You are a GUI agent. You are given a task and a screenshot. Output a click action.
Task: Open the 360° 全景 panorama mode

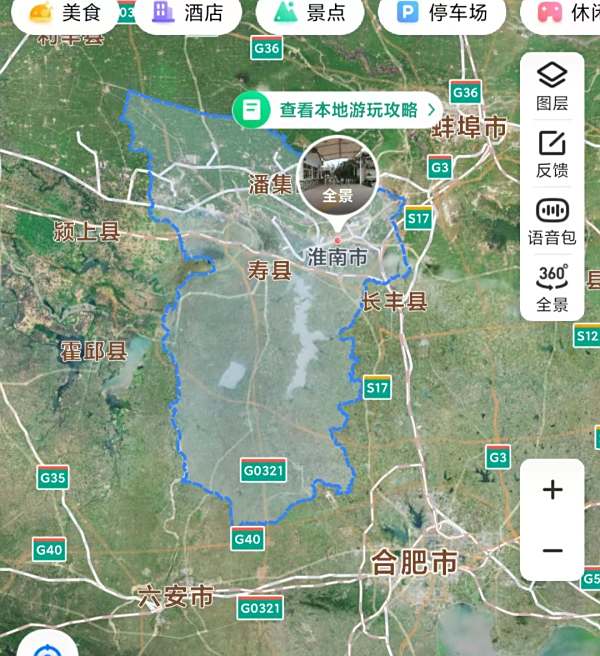[x=552, y=288]
